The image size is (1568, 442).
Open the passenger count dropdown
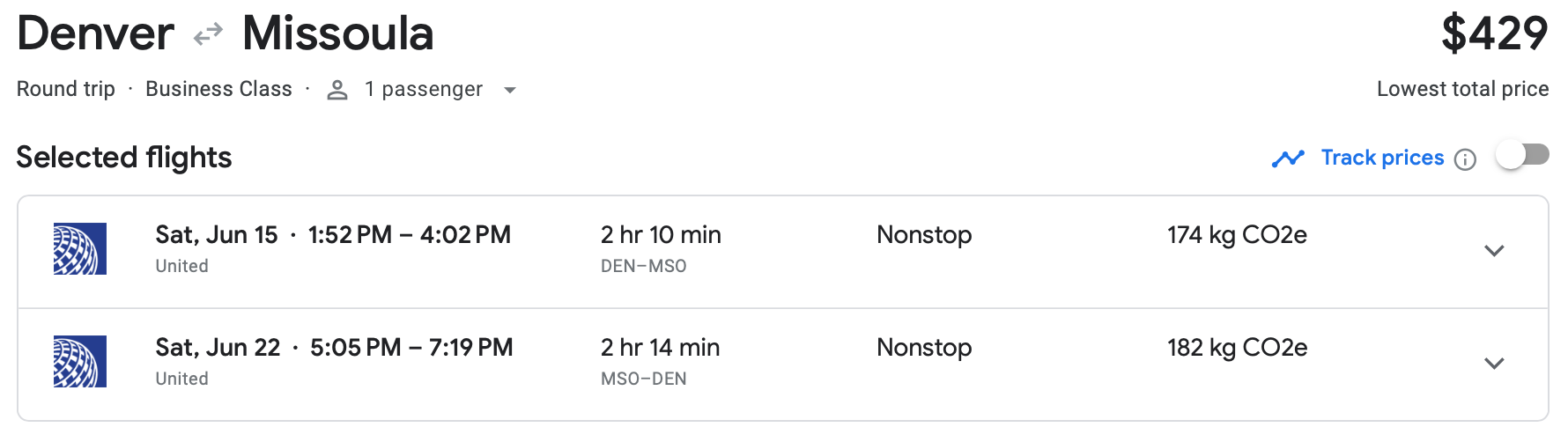(x=423, y=90)
